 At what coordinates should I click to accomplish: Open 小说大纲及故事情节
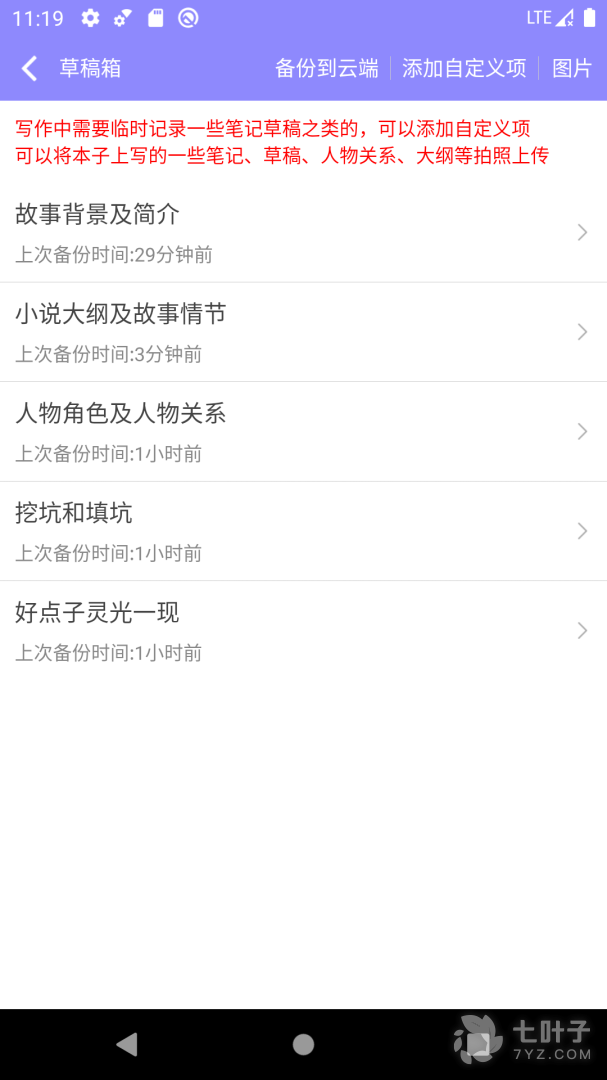click(x=303, y=332)
